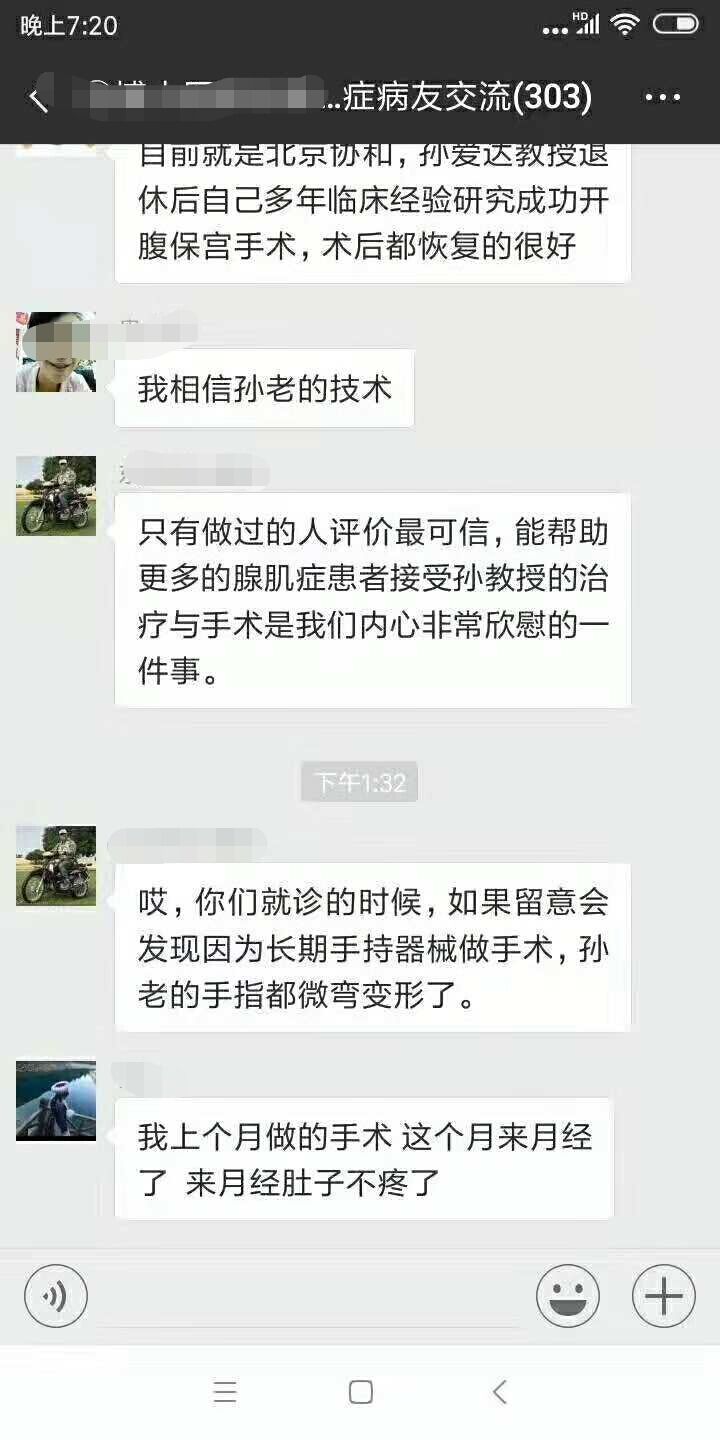
Task: Tap the back key in the navigation bar
Action: coord(497,1390)
